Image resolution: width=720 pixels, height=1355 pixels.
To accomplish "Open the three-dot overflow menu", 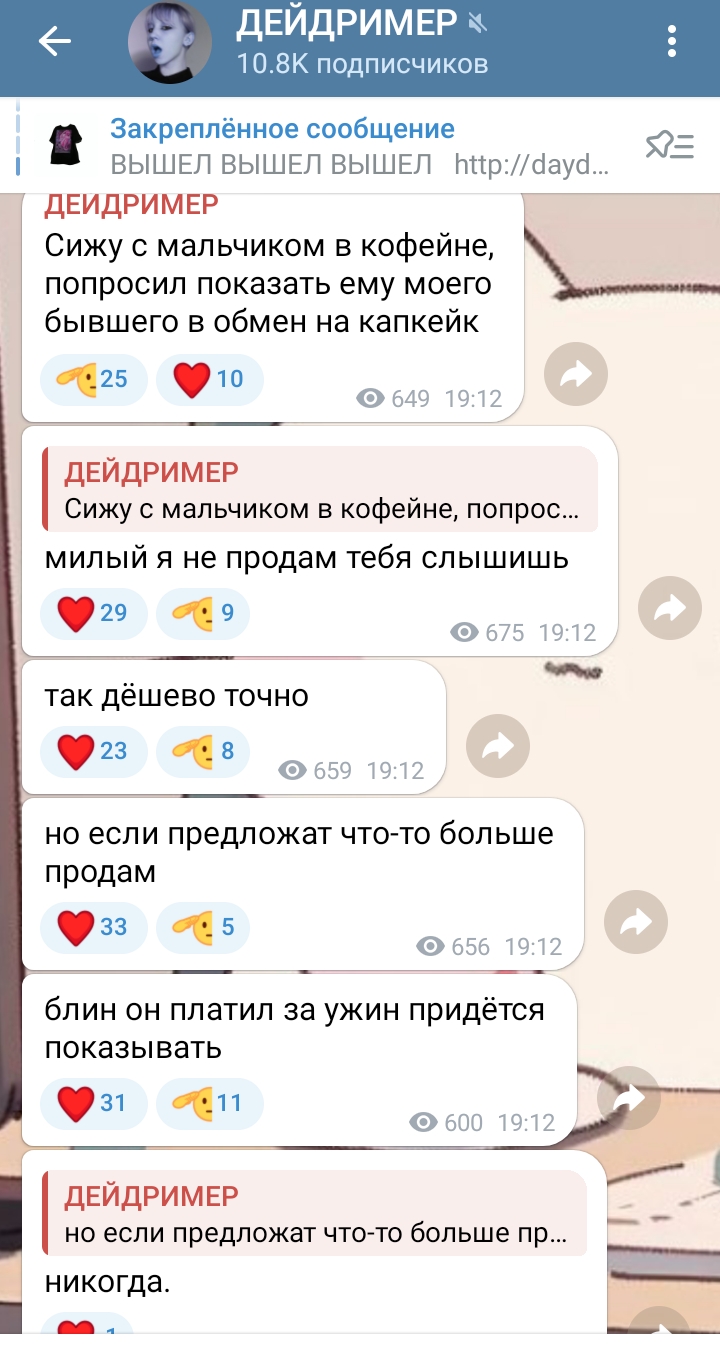I will [x=672, y=41].
